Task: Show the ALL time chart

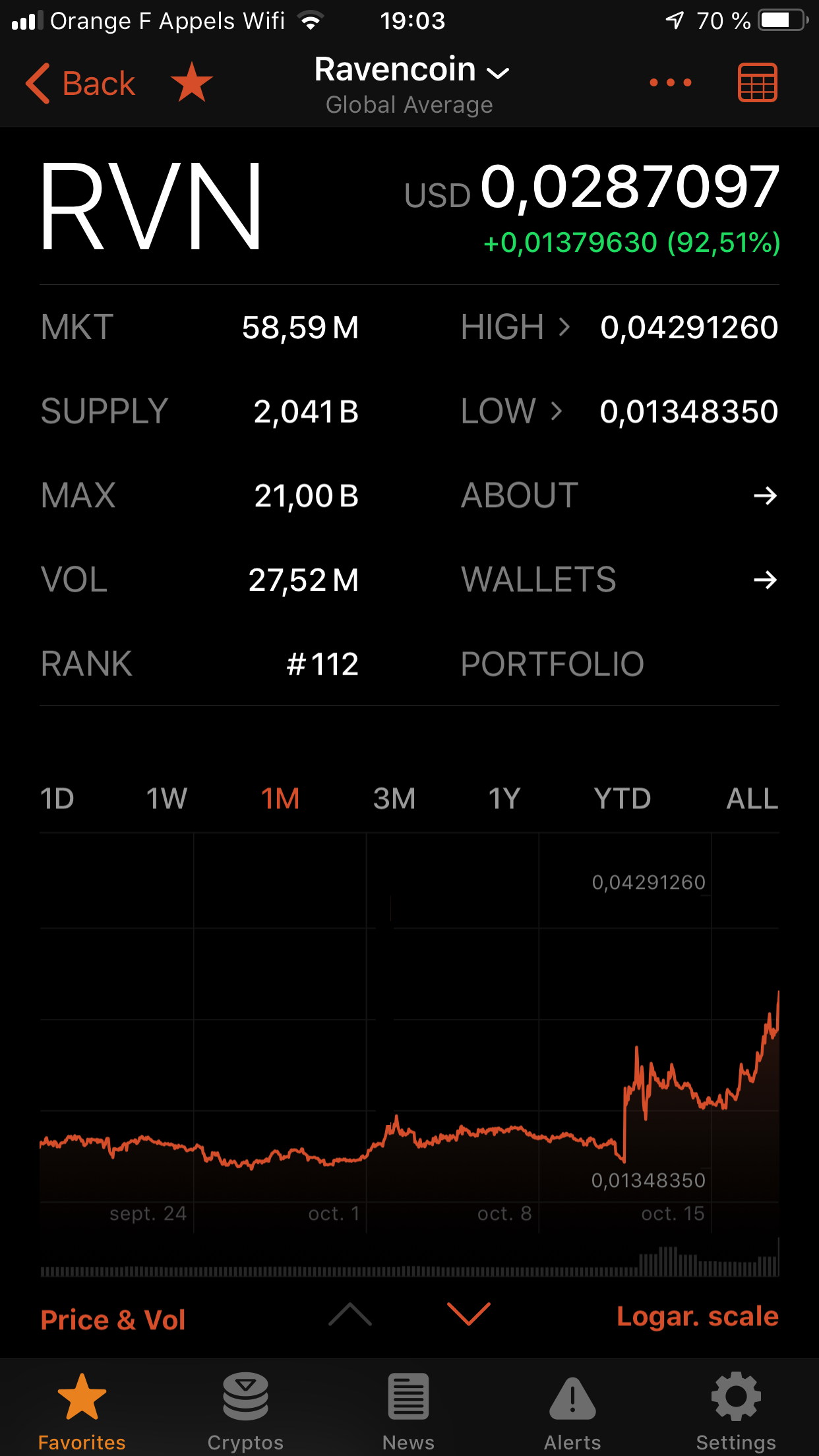Action: 752,799
